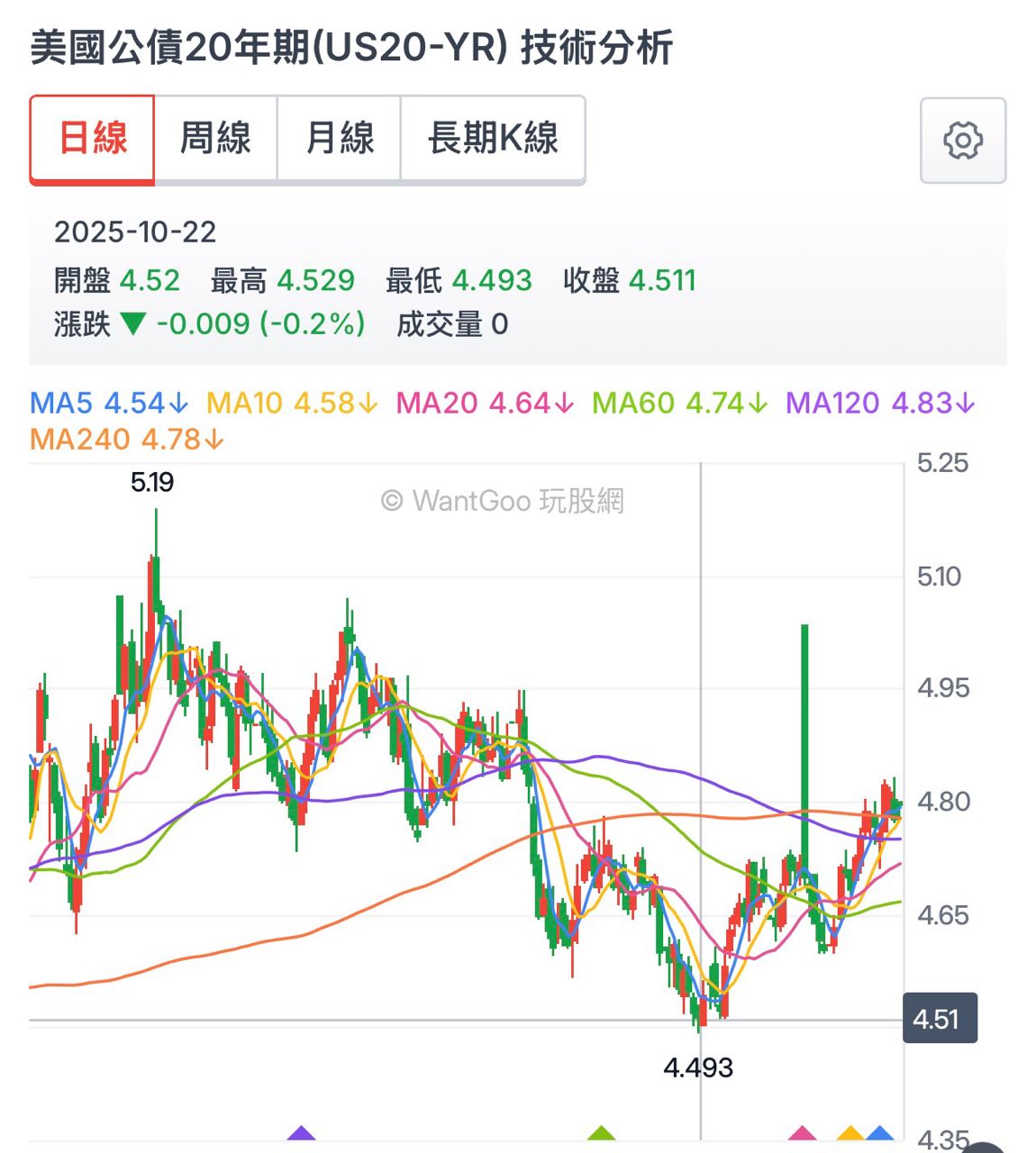
Task: Switch to the 日線 daily chart tab
Action: (x=92, y=139)
